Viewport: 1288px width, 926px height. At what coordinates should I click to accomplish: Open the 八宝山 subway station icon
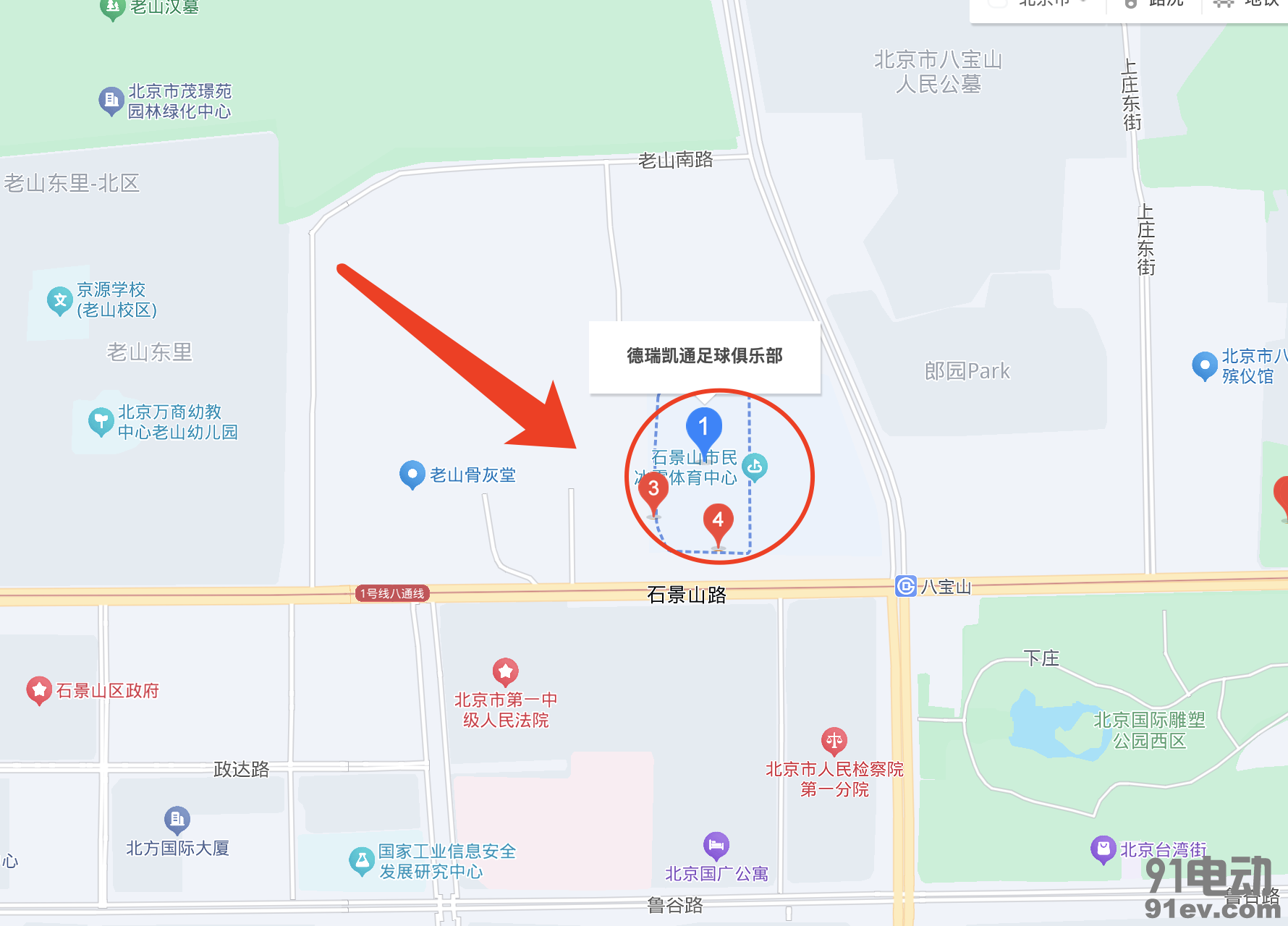[x=906, y=586]
